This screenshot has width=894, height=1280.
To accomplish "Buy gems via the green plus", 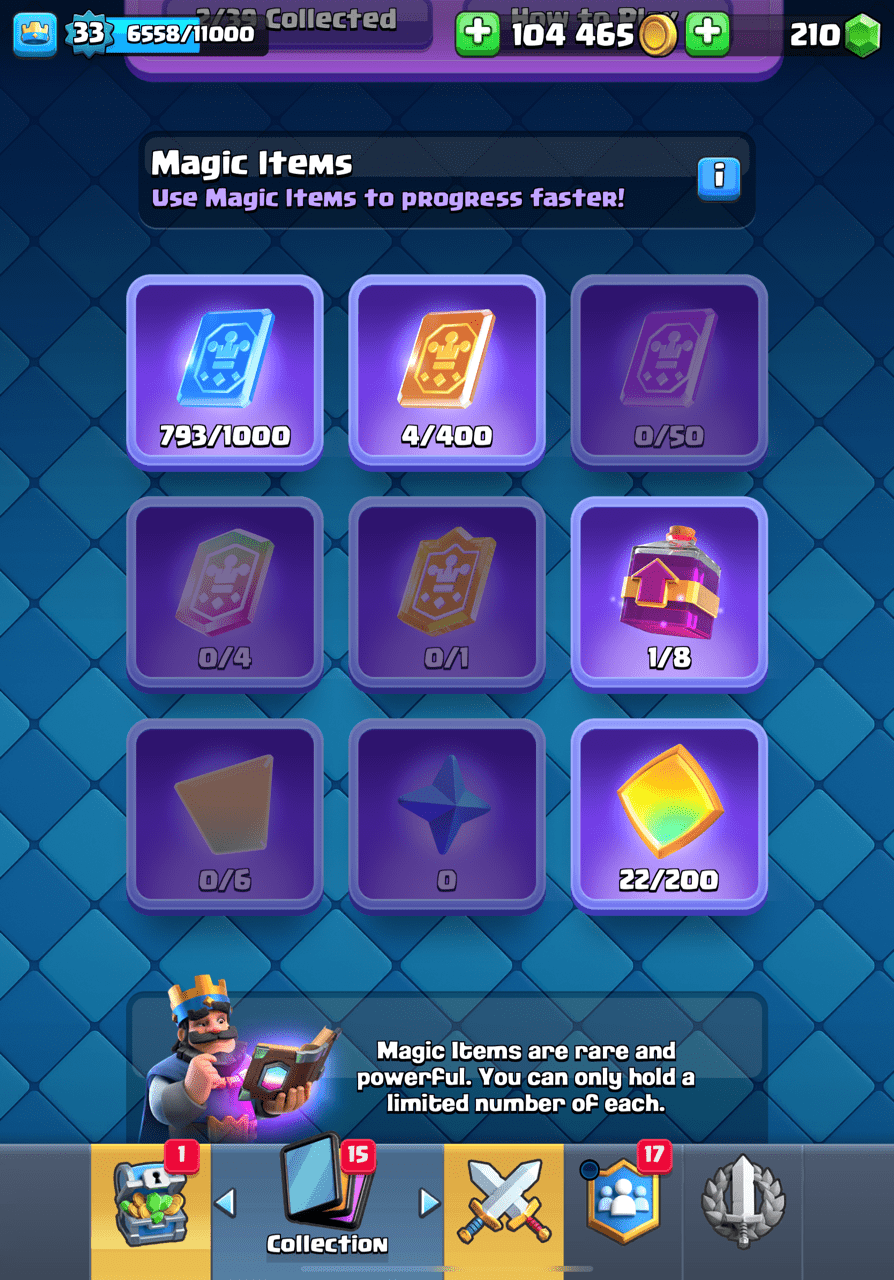I will 708,34.
